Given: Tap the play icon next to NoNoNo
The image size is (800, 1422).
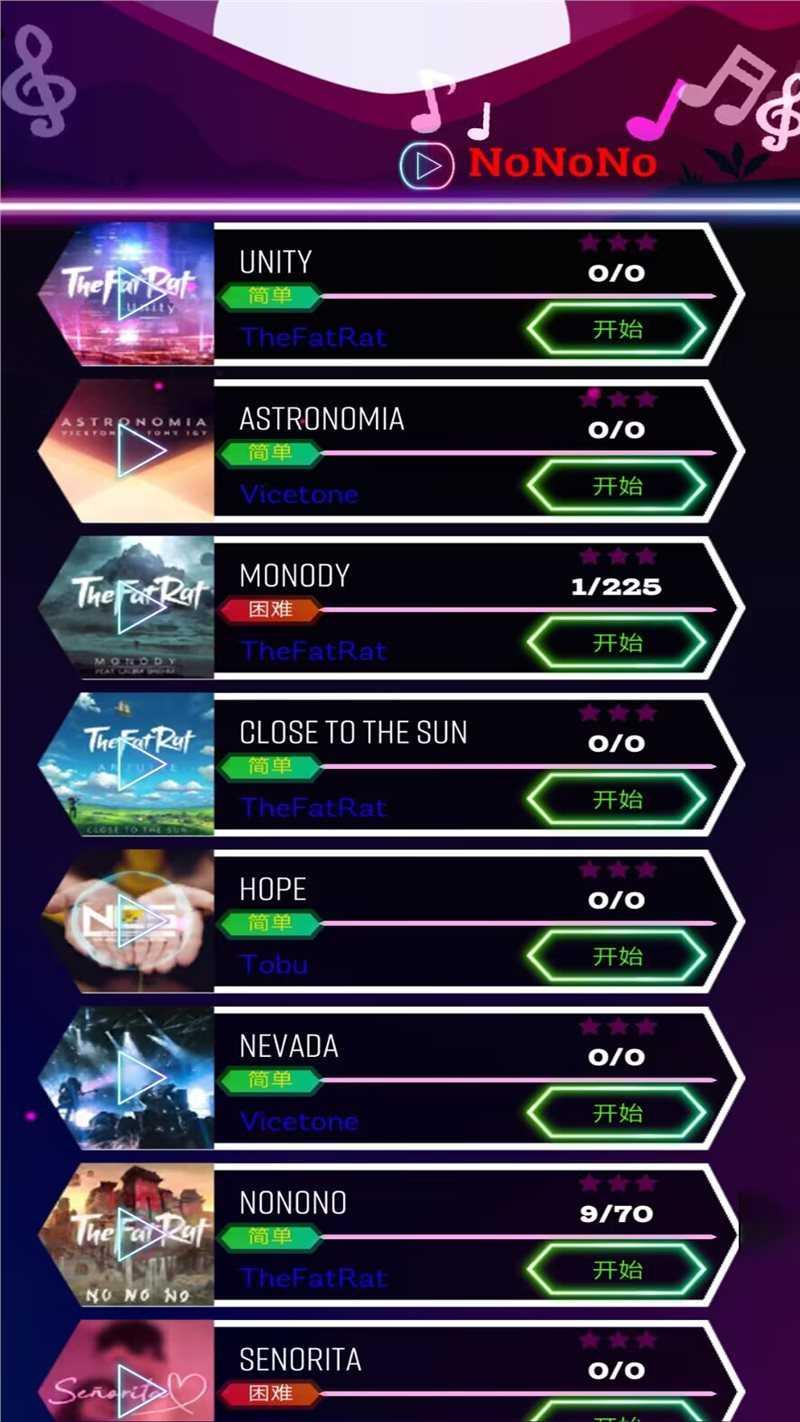Looking at the screenshot, I should click(427, 166).
